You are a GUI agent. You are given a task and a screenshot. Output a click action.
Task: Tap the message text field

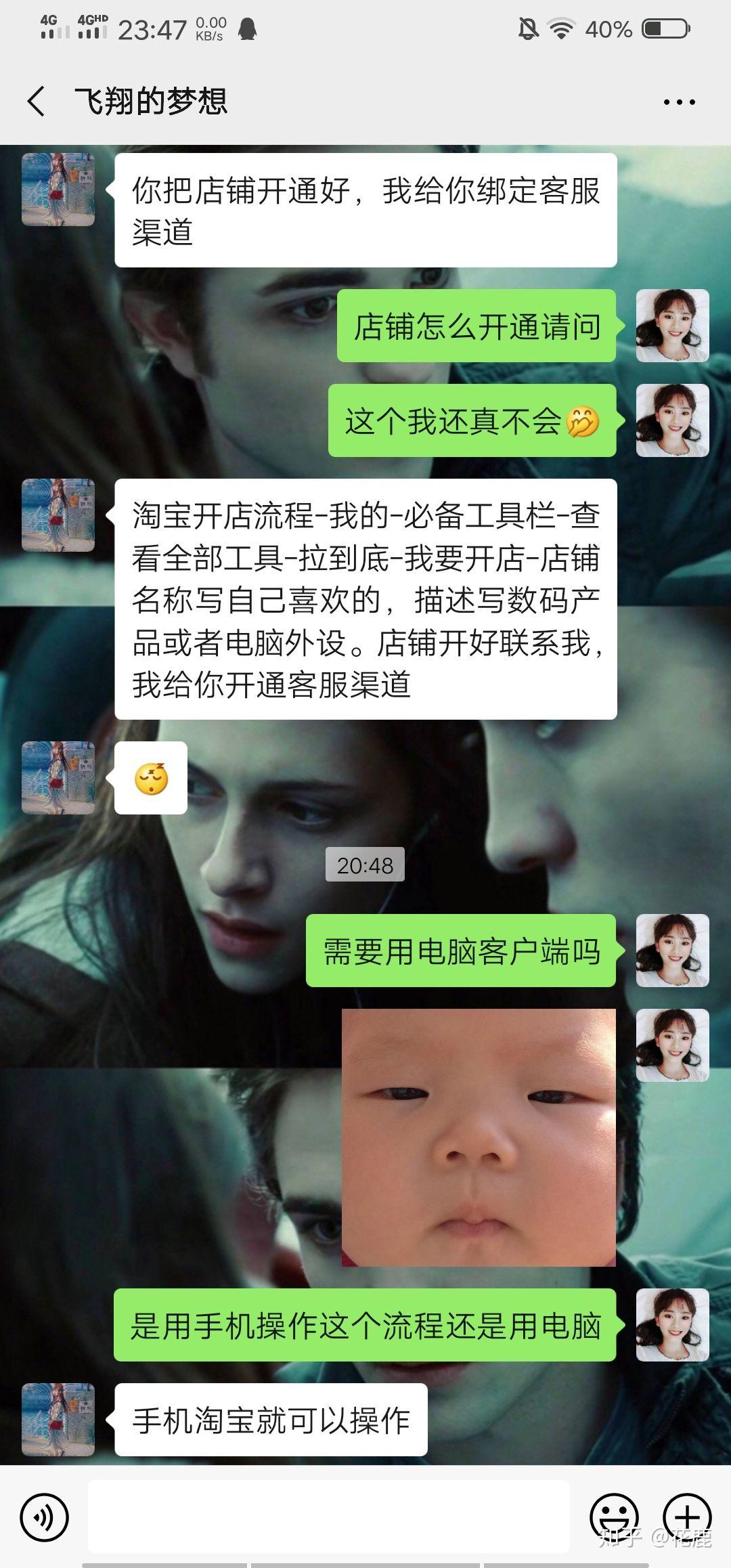point(329,1517)
